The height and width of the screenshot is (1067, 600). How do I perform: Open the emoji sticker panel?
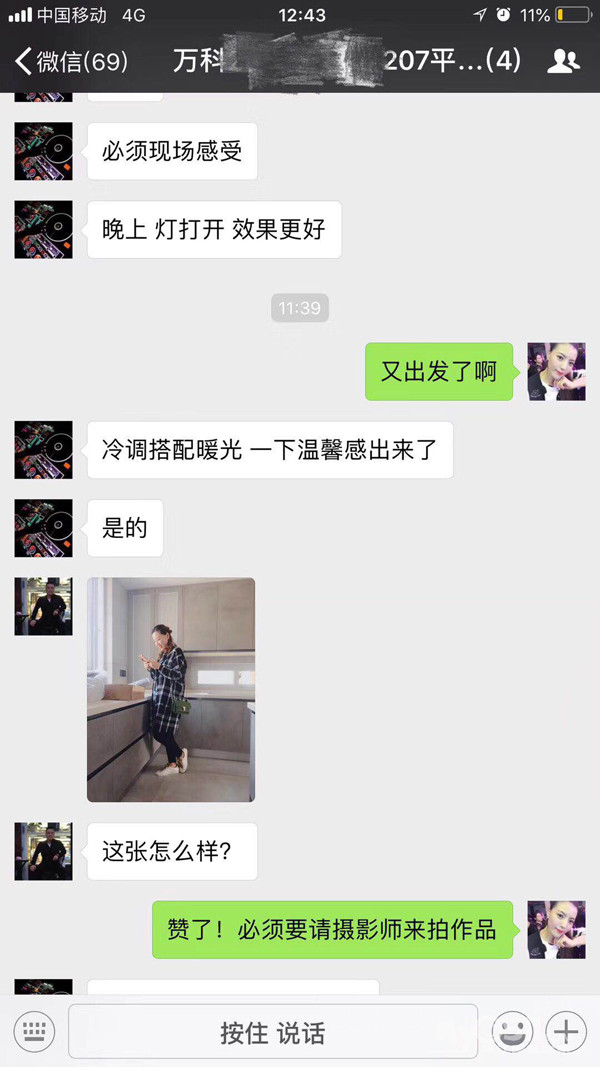(x=512, y=1031)
